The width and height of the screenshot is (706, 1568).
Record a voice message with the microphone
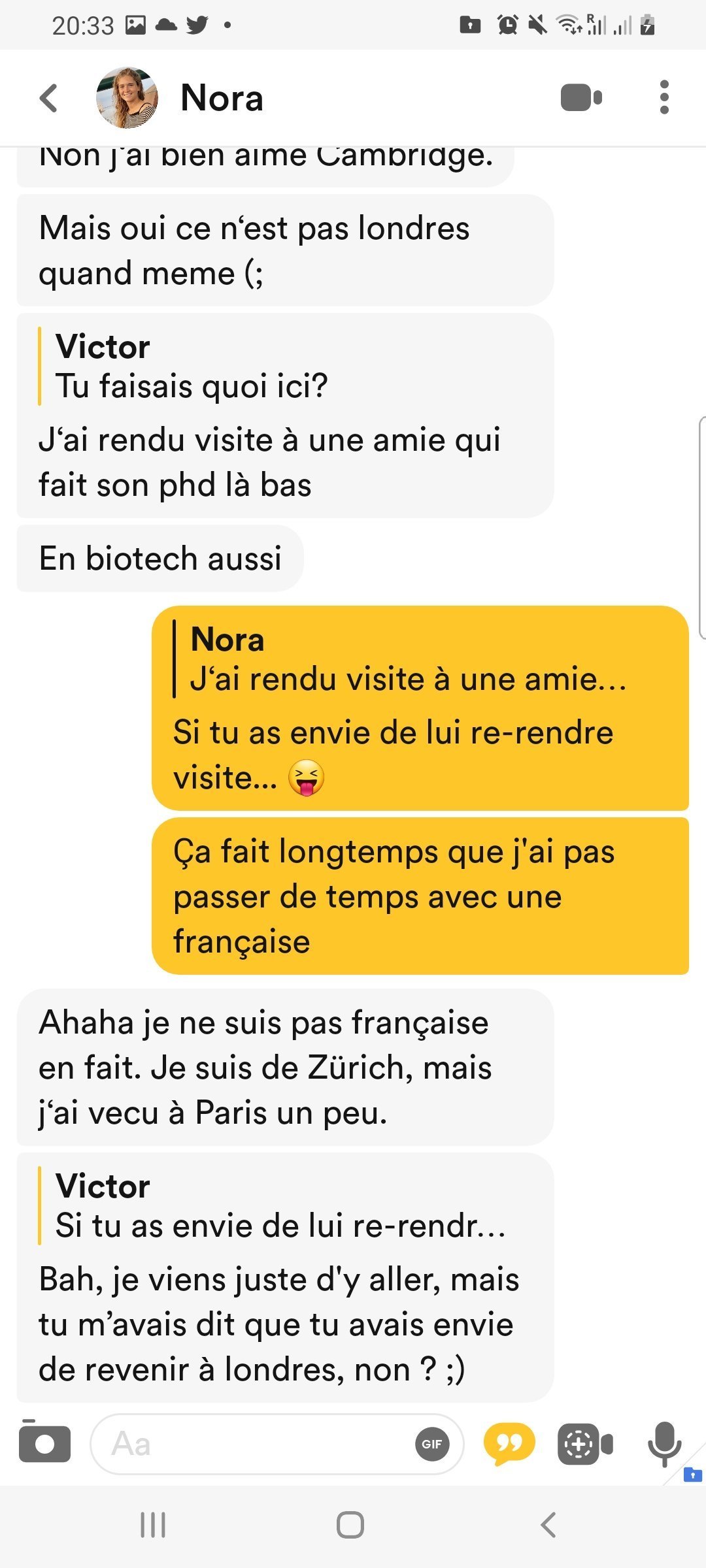coord(664,1443)
